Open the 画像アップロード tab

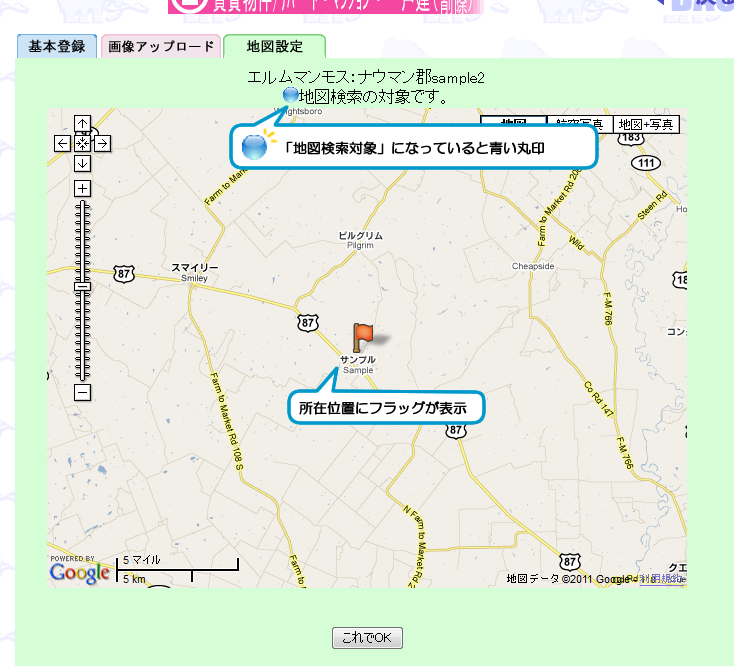coord(161,46)
